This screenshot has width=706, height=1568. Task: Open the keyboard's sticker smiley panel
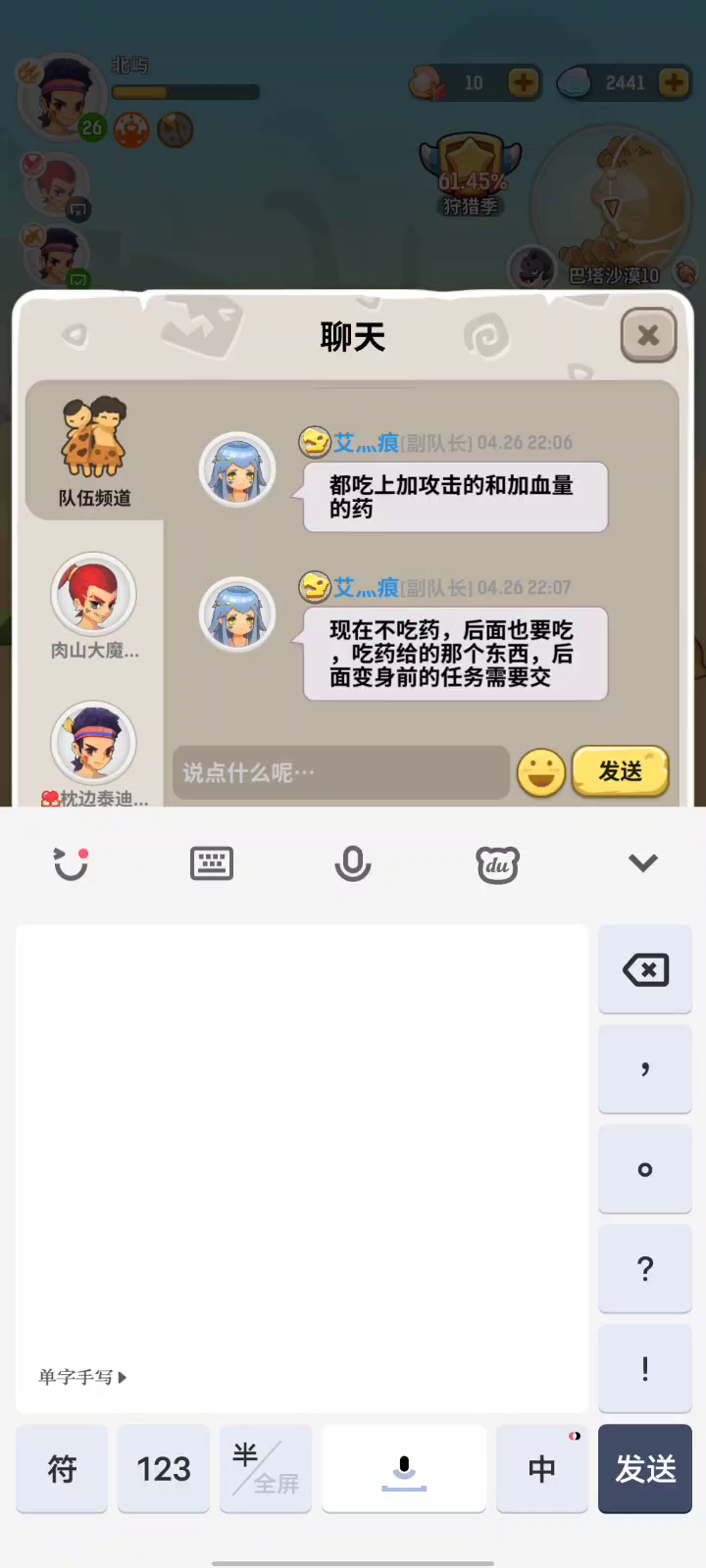[71, 863]
